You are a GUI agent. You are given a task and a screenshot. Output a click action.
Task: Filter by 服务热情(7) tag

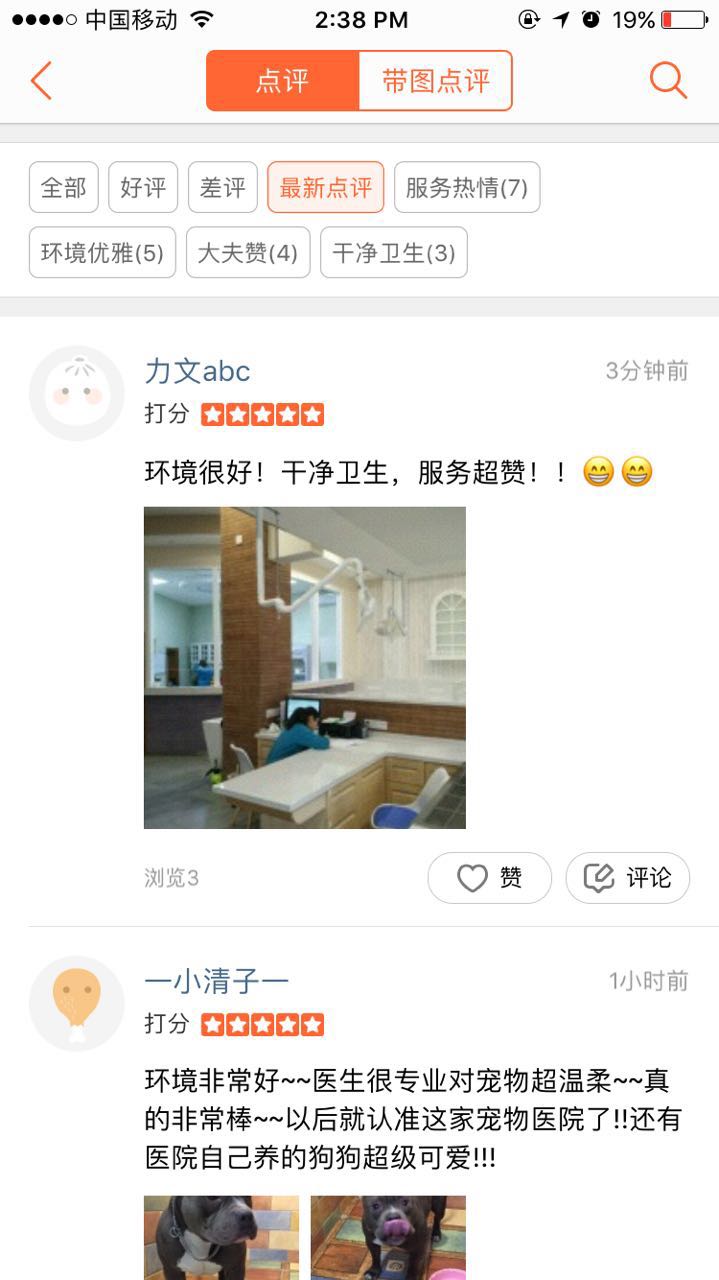click(x=467, y=187)
